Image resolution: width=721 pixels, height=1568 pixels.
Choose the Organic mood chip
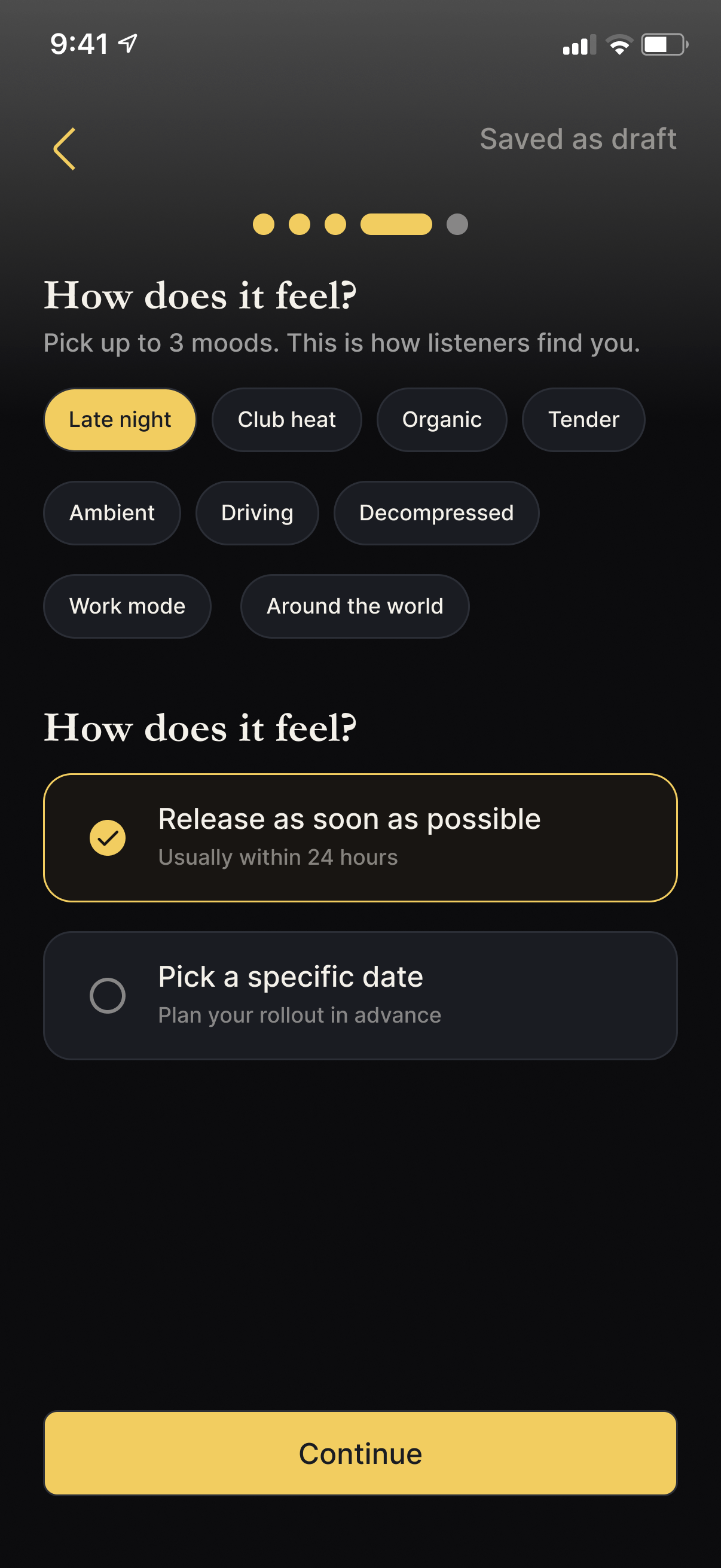click(442, 420)
